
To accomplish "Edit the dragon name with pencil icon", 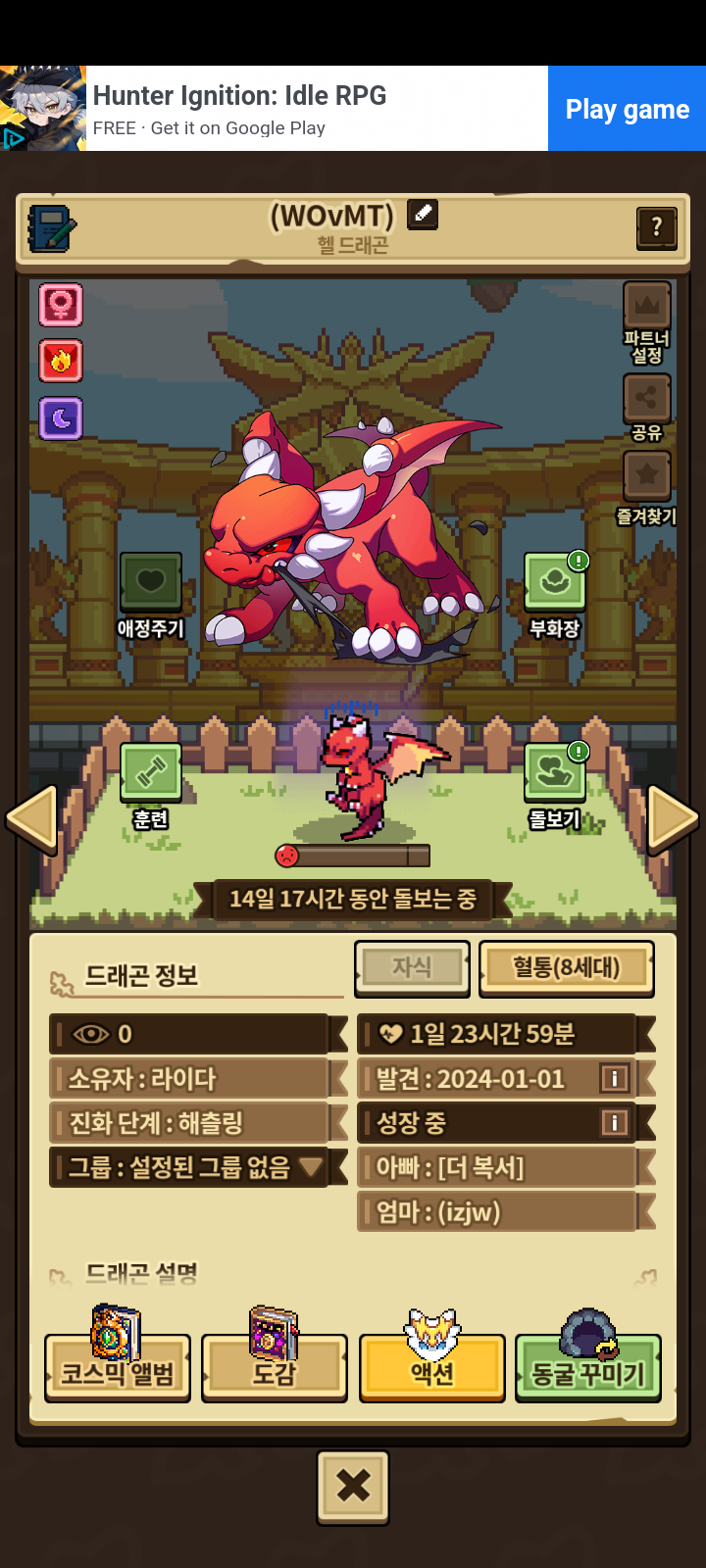I will [423, 213].
